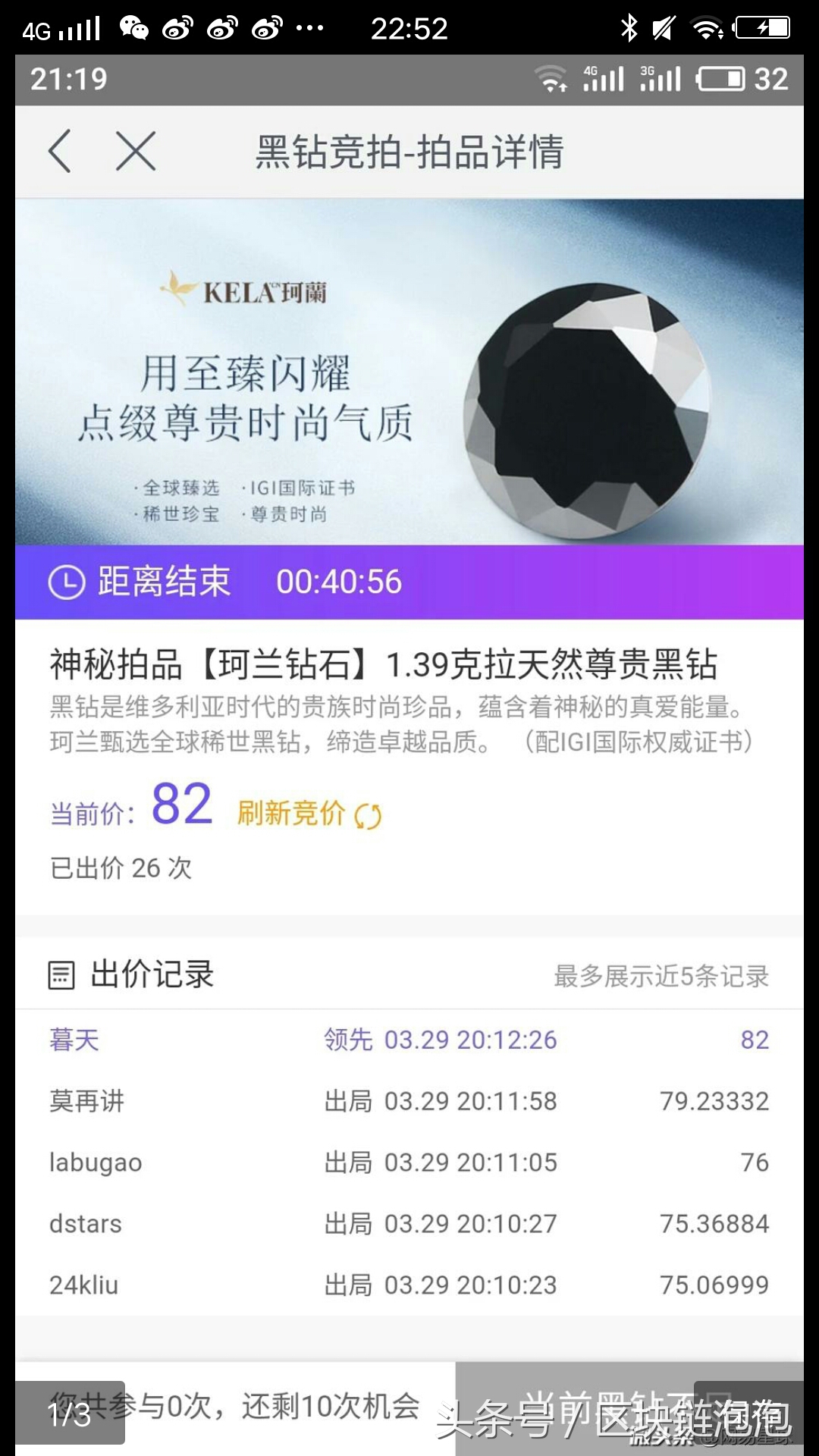
Task: Tap the KELA black diamond banner
Action: click(409, 372)
